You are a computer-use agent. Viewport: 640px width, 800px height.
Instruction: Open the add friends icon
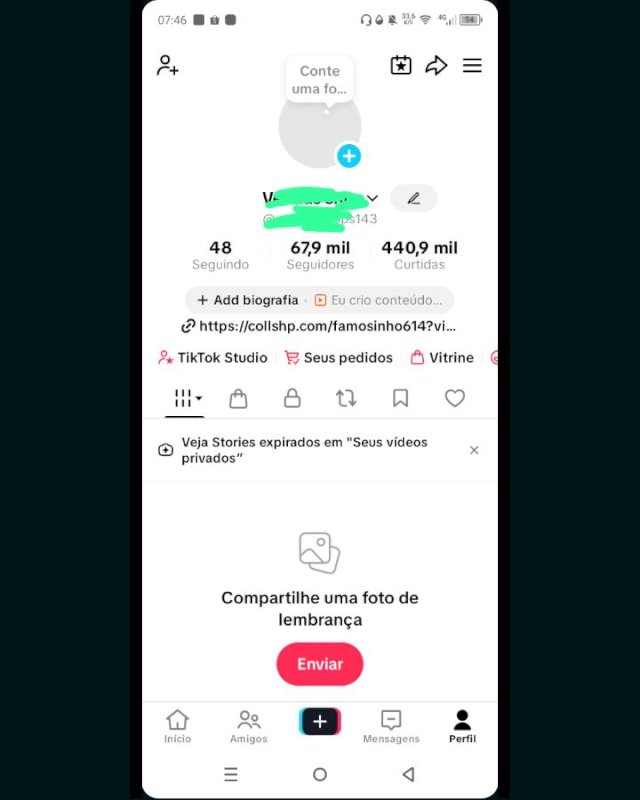click(167, 66)
